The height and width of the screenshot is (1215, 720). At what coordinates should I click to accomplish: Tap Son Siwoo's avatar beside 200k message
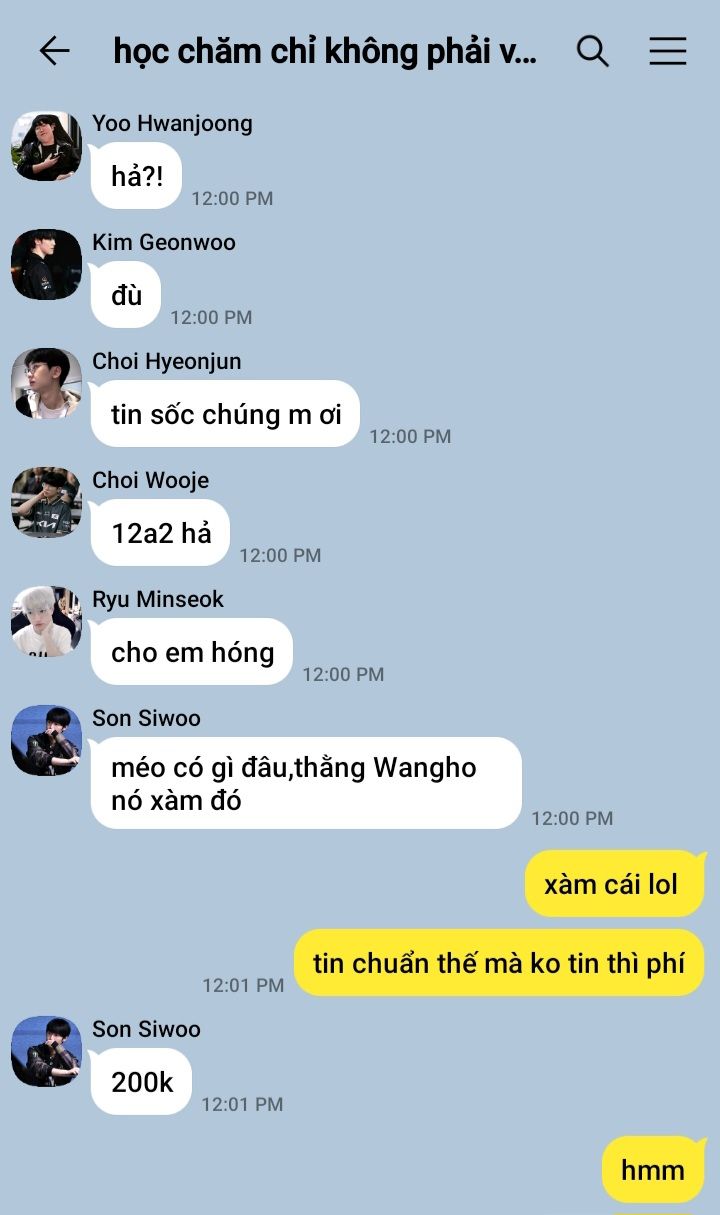point(46,1052)
